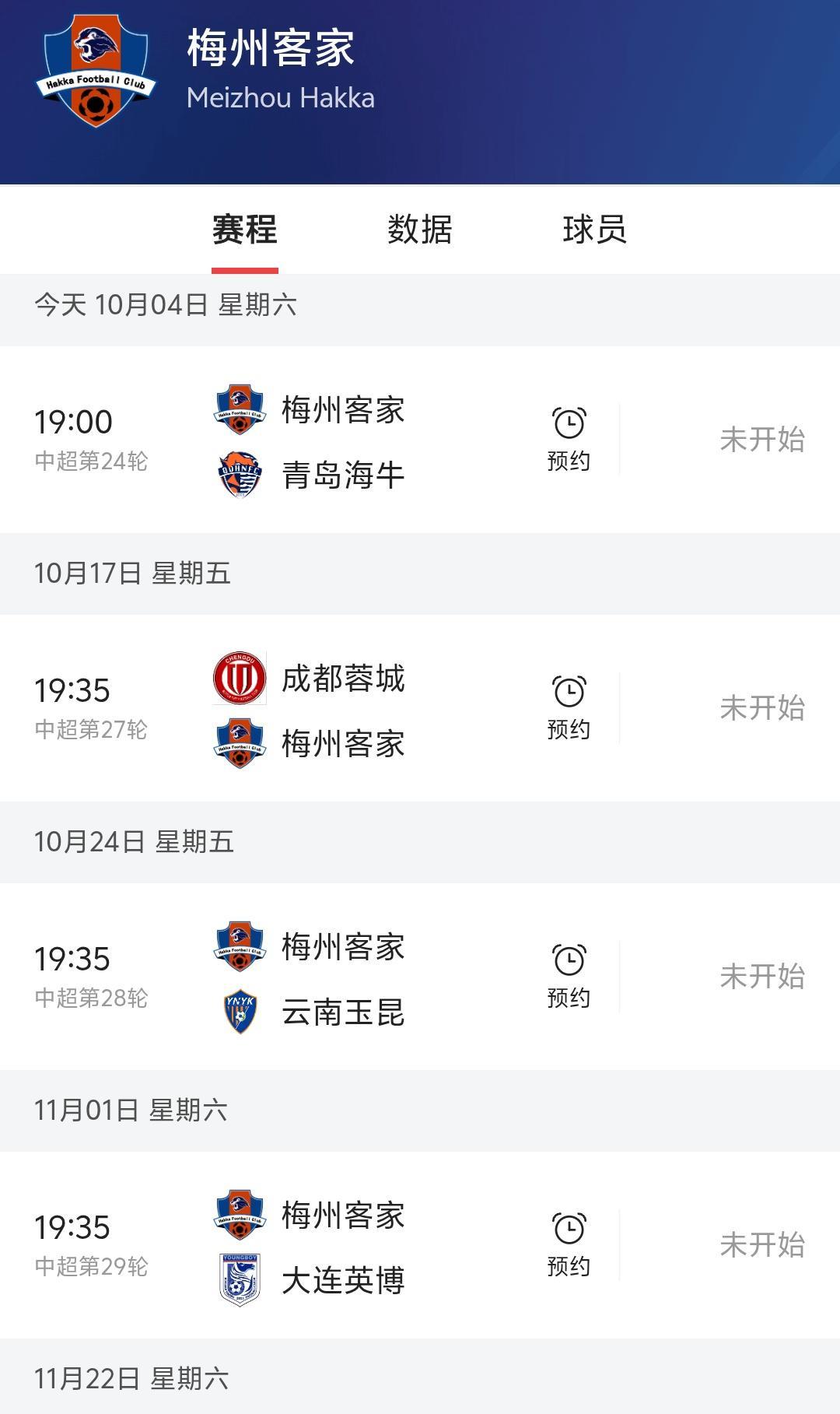Open the 球员 tab
840x1414 pixels.
(x=594, y=230)
